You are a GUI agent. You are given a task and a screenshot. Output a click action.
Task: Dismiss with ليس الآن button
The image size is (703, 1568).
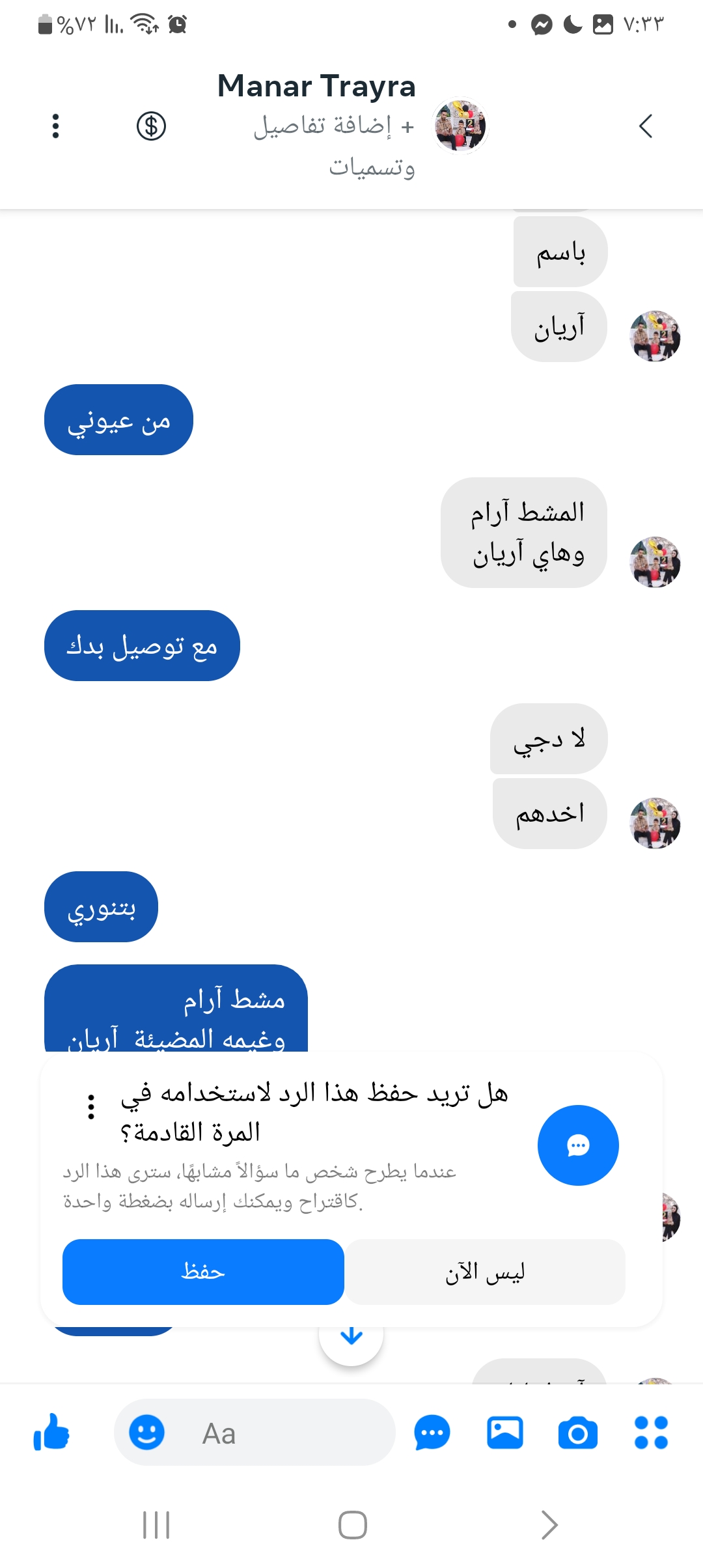(485, 1271)
